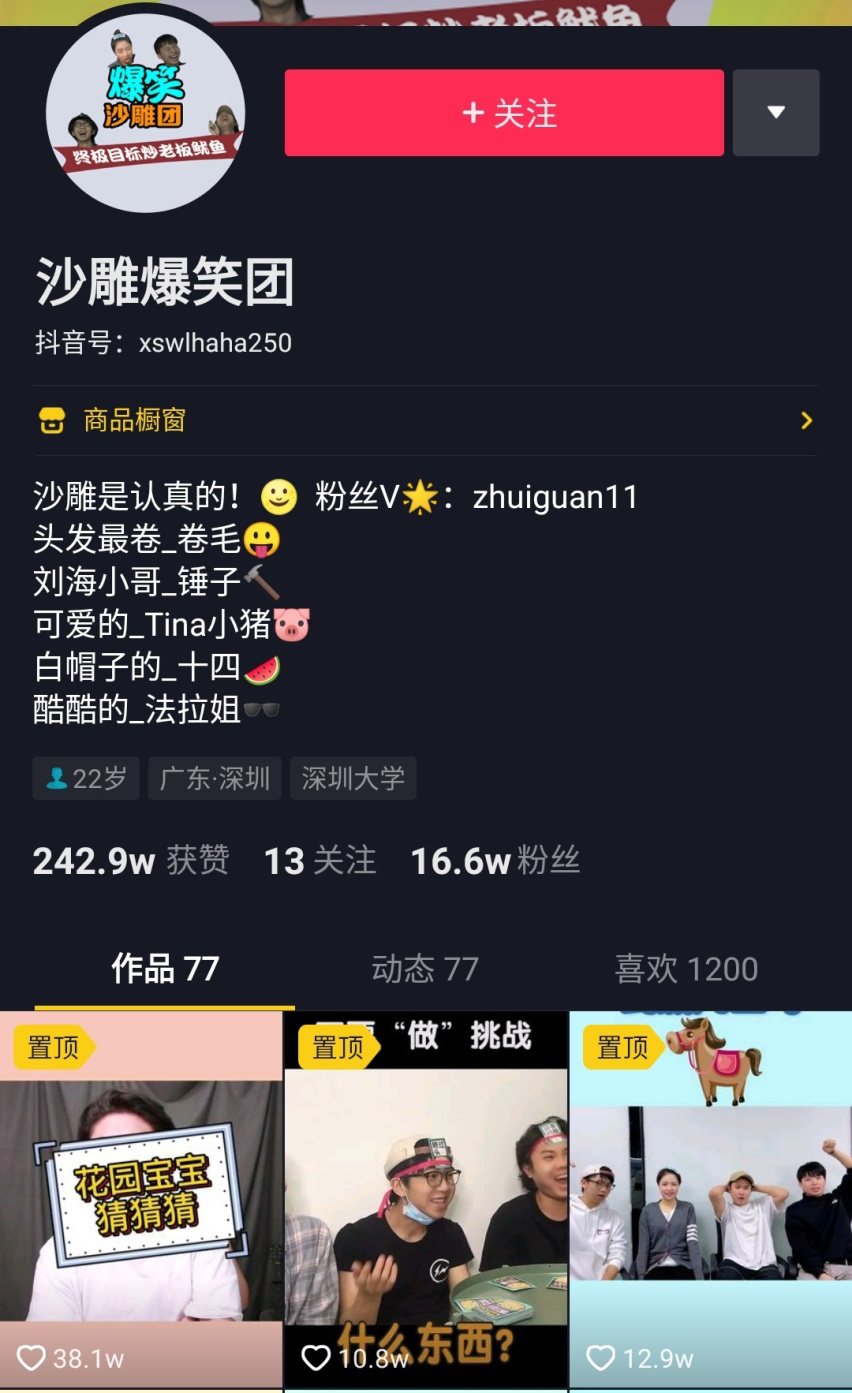This screenshot has height=1393, width=852.
Task: Select the 作品 77 tab
Action: 165,968
